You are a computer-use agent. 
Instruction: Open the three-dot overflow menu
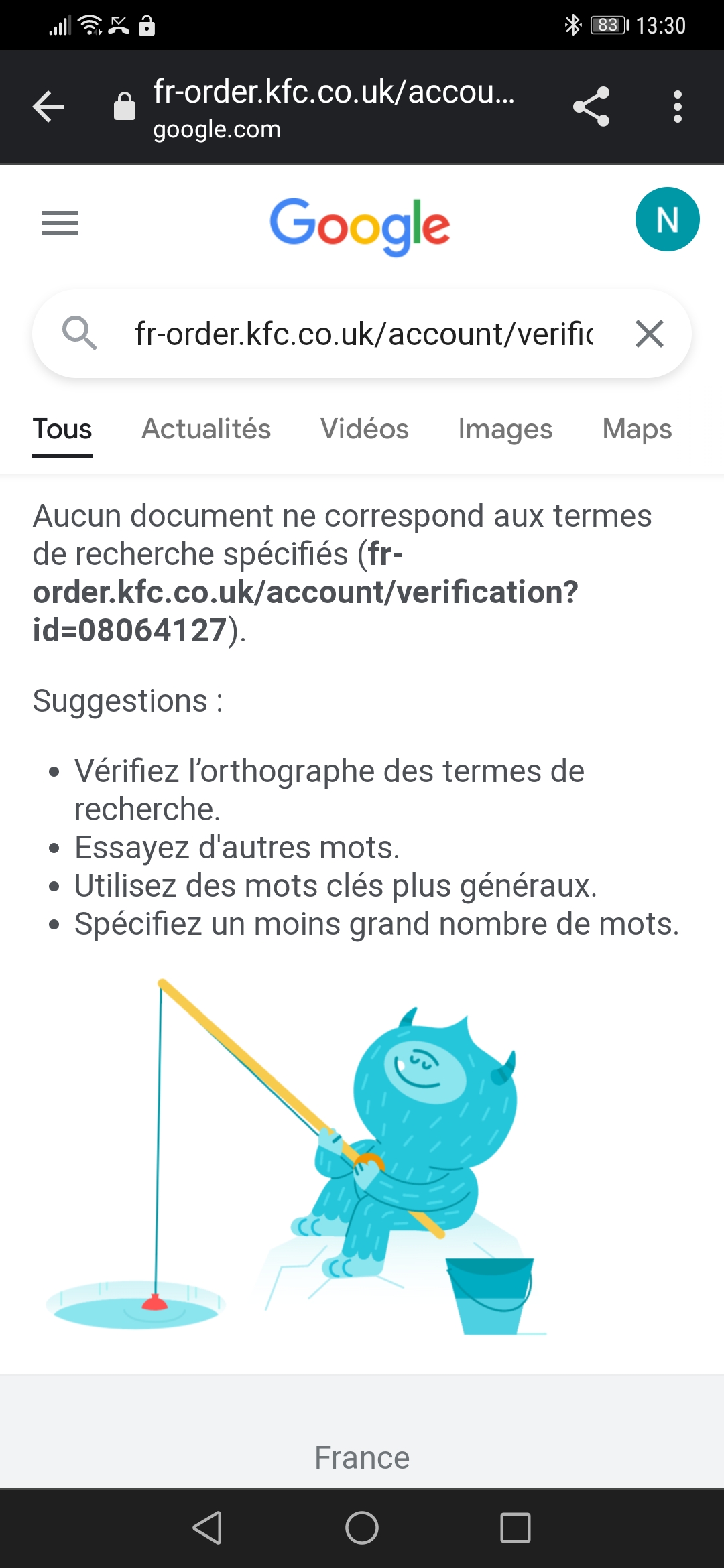(678, 107)
